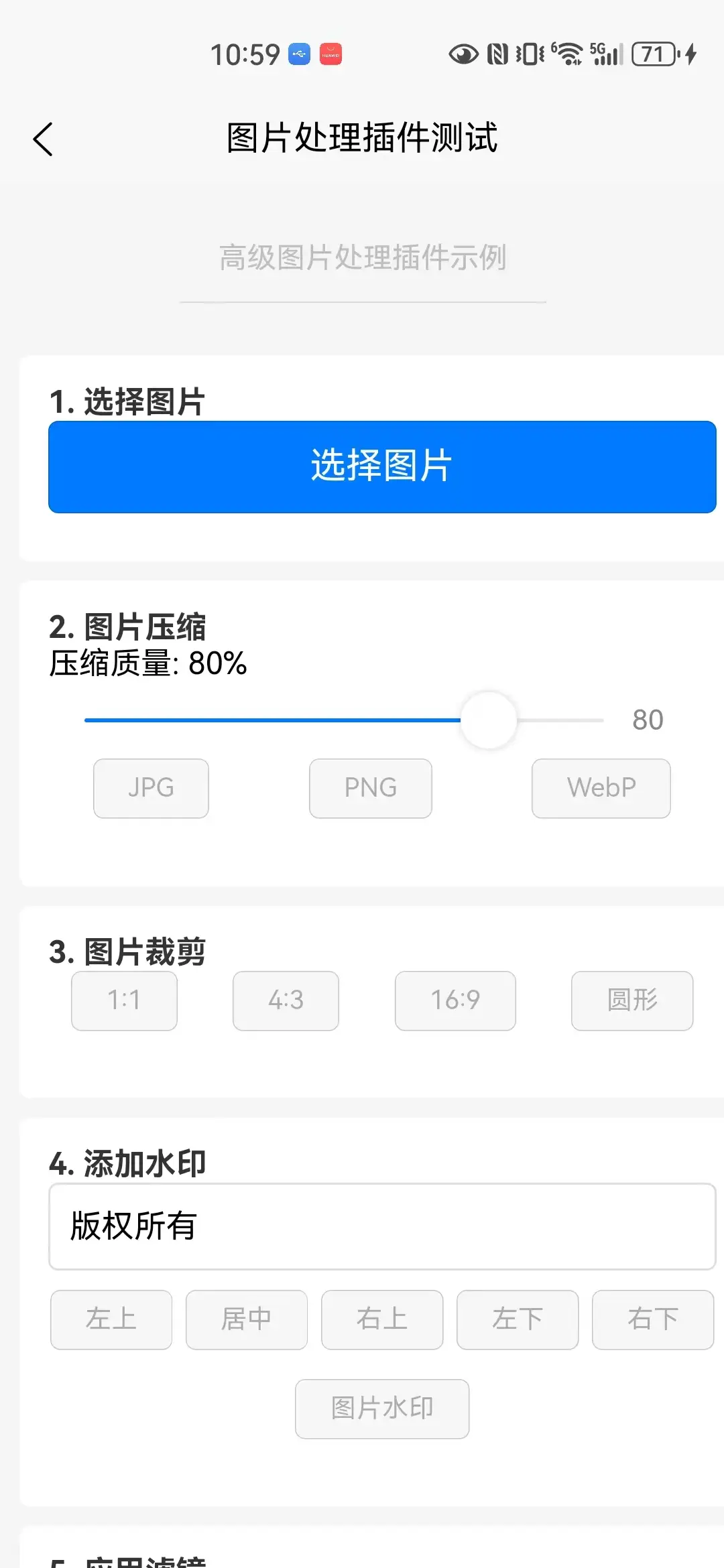This screenshot has width=724, height=1568.
Task: Go back using the top arrow
Action: [44, 139]
